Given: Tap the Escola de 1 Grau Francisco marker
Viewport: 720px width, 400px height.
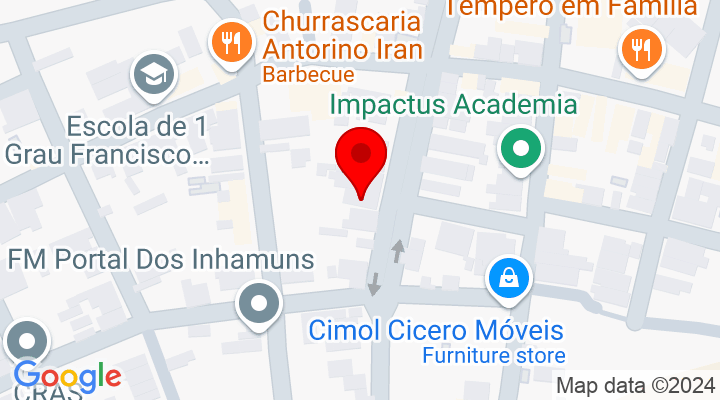Looking at the screenshot, I should (155, 74).
